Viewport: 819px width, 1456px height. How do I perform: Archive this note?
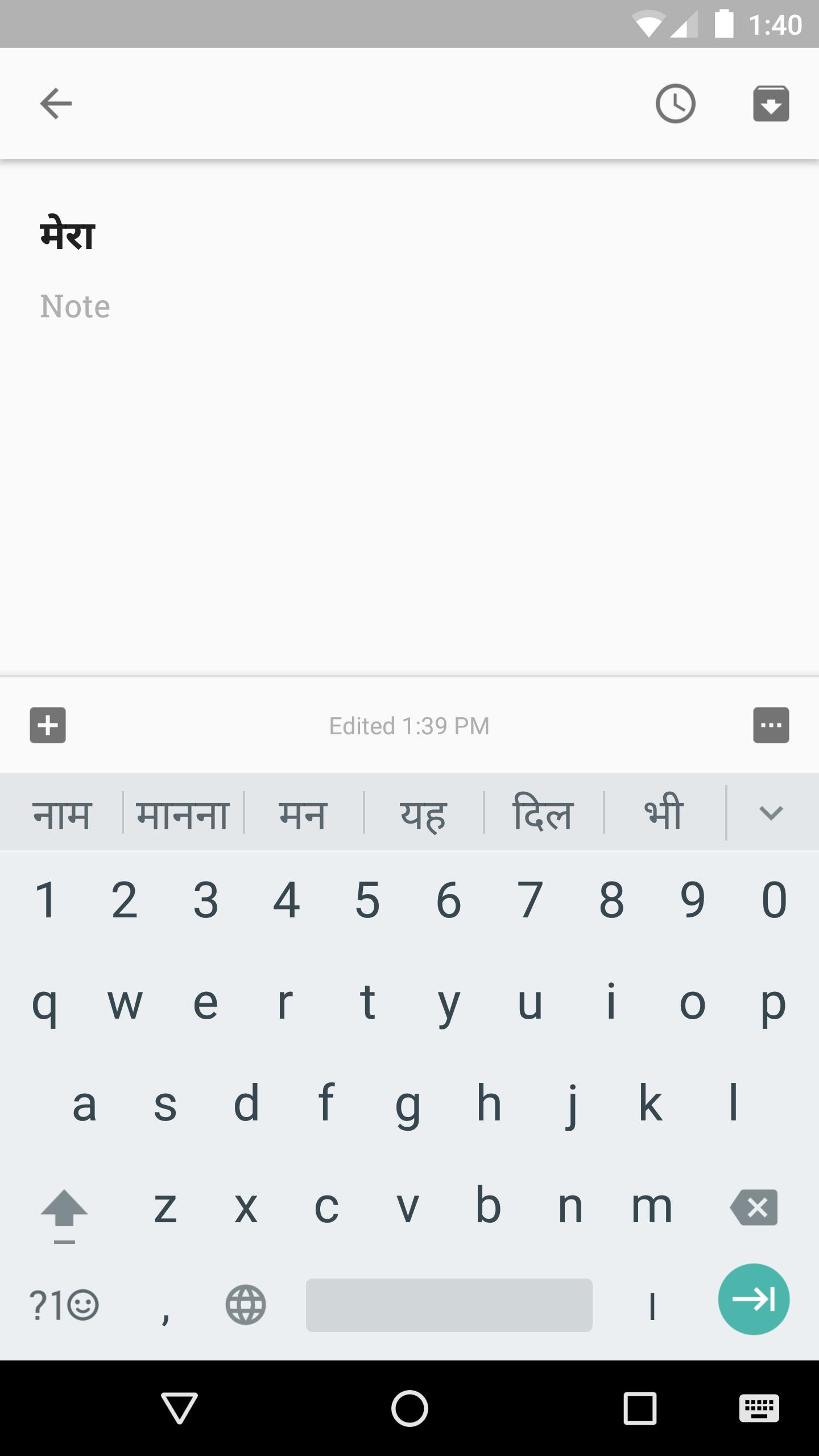771,104
